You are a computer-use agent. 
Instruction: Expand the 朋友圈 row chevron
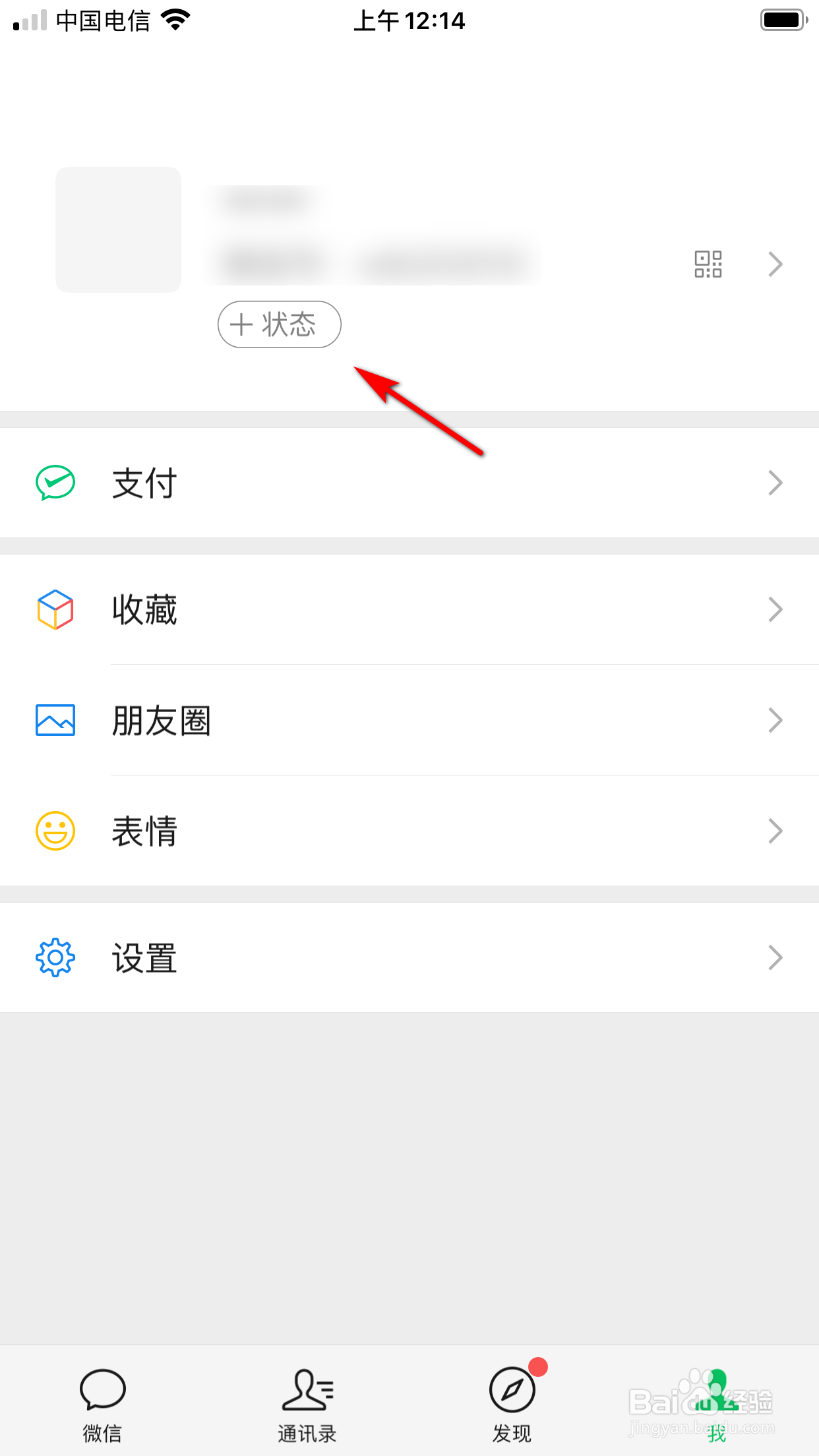pyautogui.click(x=775, y=721)
